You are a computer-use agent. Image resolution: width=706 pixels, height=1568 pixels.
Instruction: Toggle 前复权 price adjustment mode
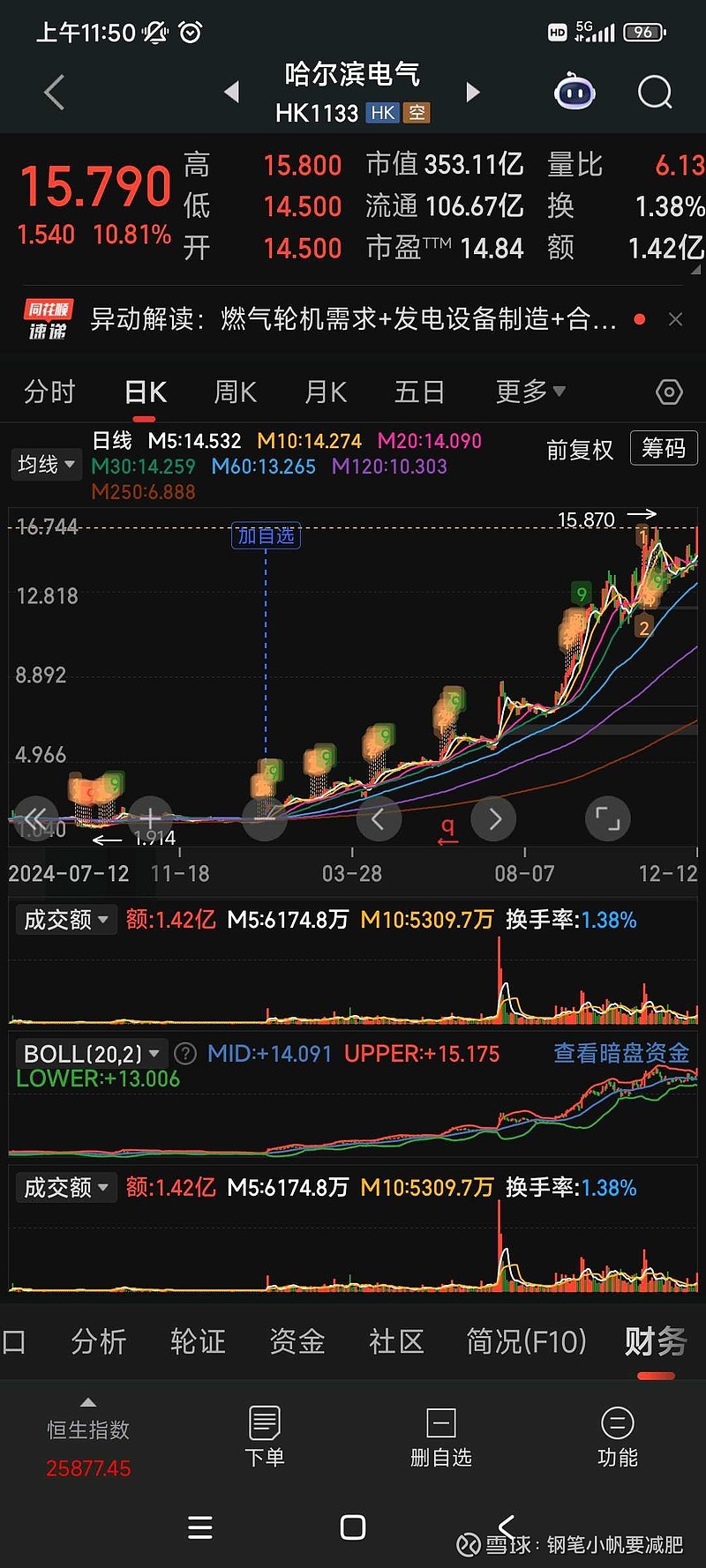[x=580, y=449]
